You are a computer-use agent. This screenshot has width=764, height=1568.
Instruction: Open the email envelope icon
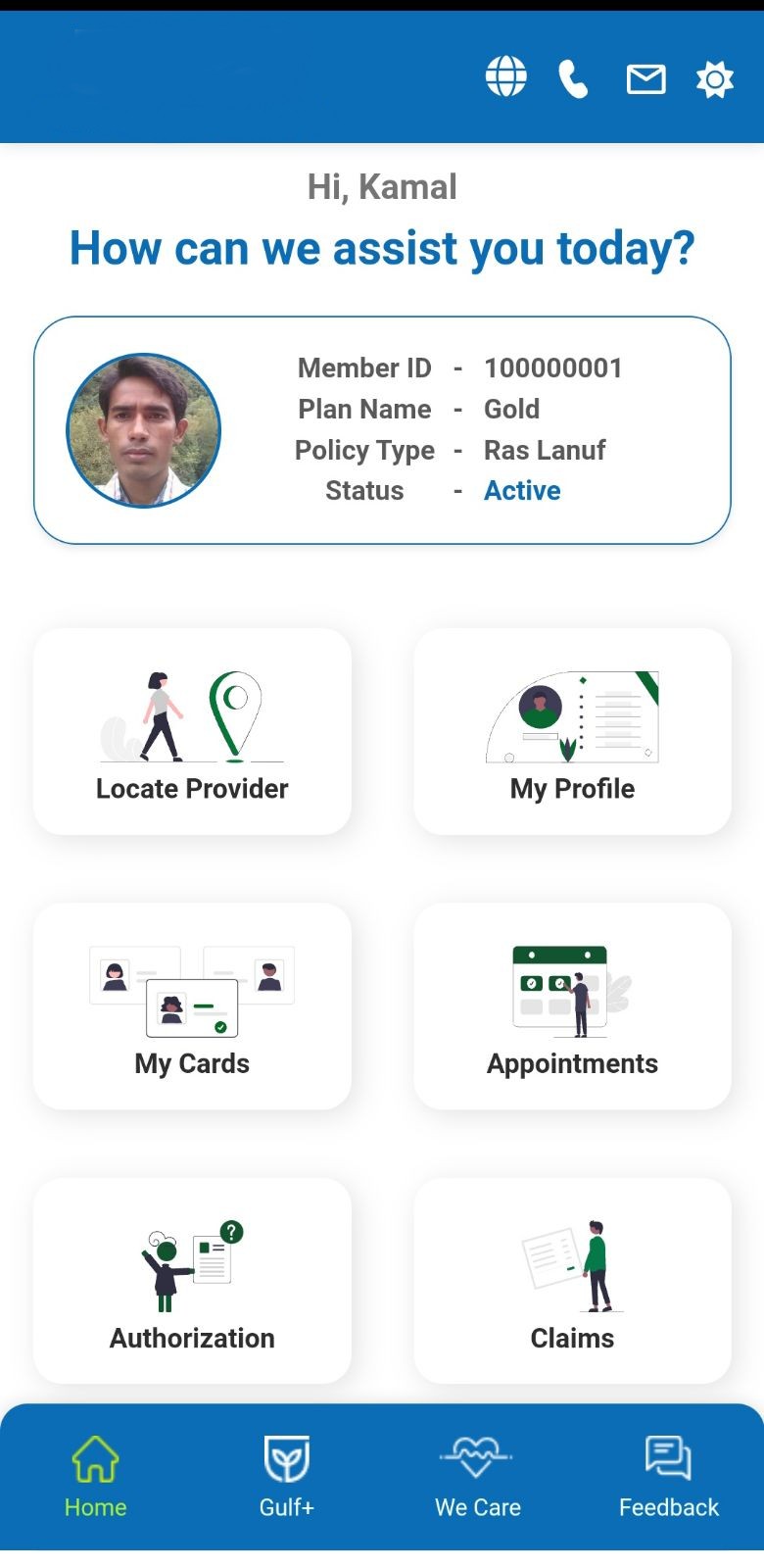pyautogui.click(x=645, y=78)
